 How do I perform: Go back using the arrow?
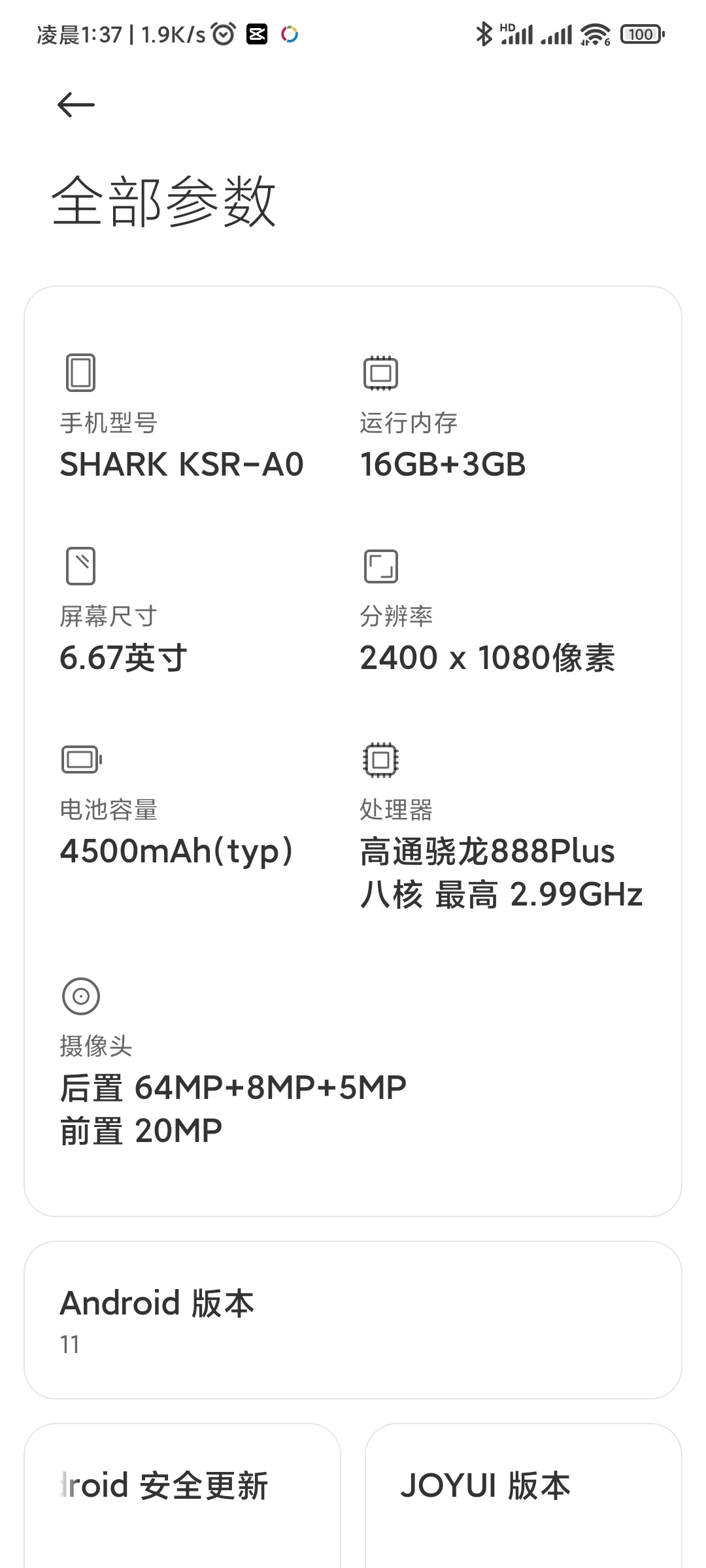(x=76, y=105)
